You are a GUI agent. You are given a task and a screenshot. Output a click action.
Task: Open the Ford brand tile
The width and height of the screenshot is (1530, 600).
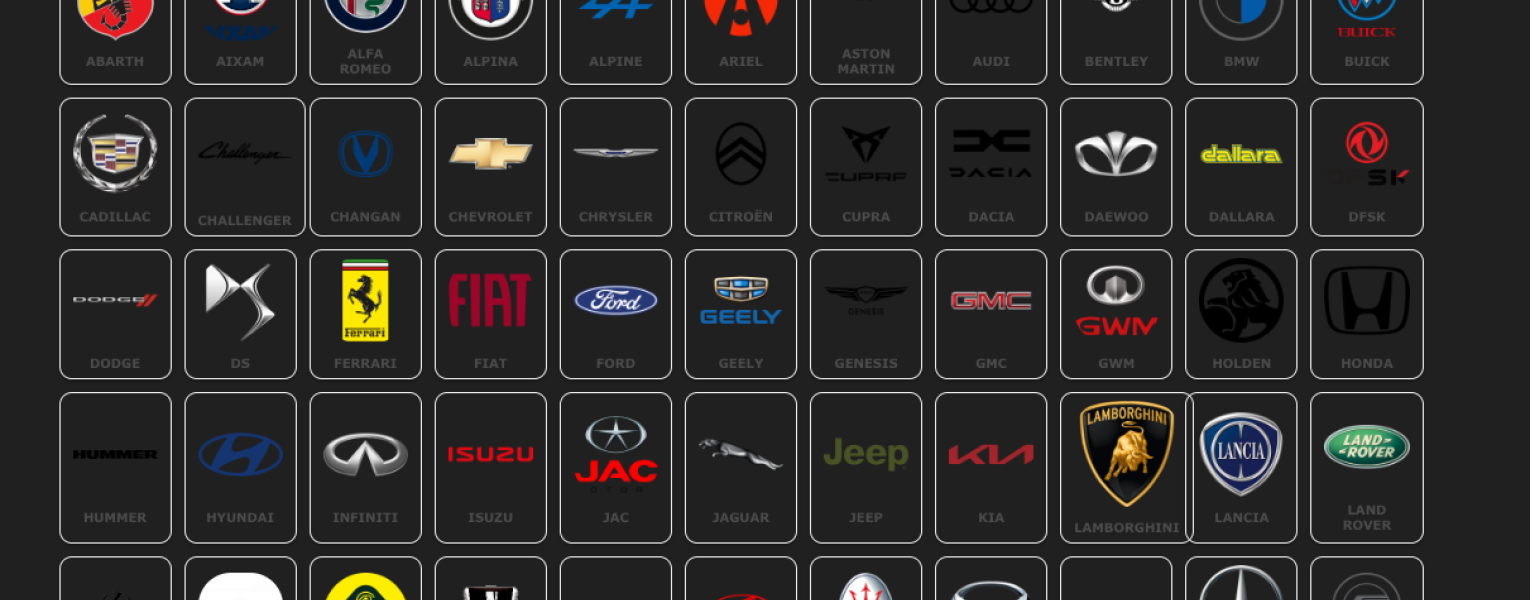(615, 313)
